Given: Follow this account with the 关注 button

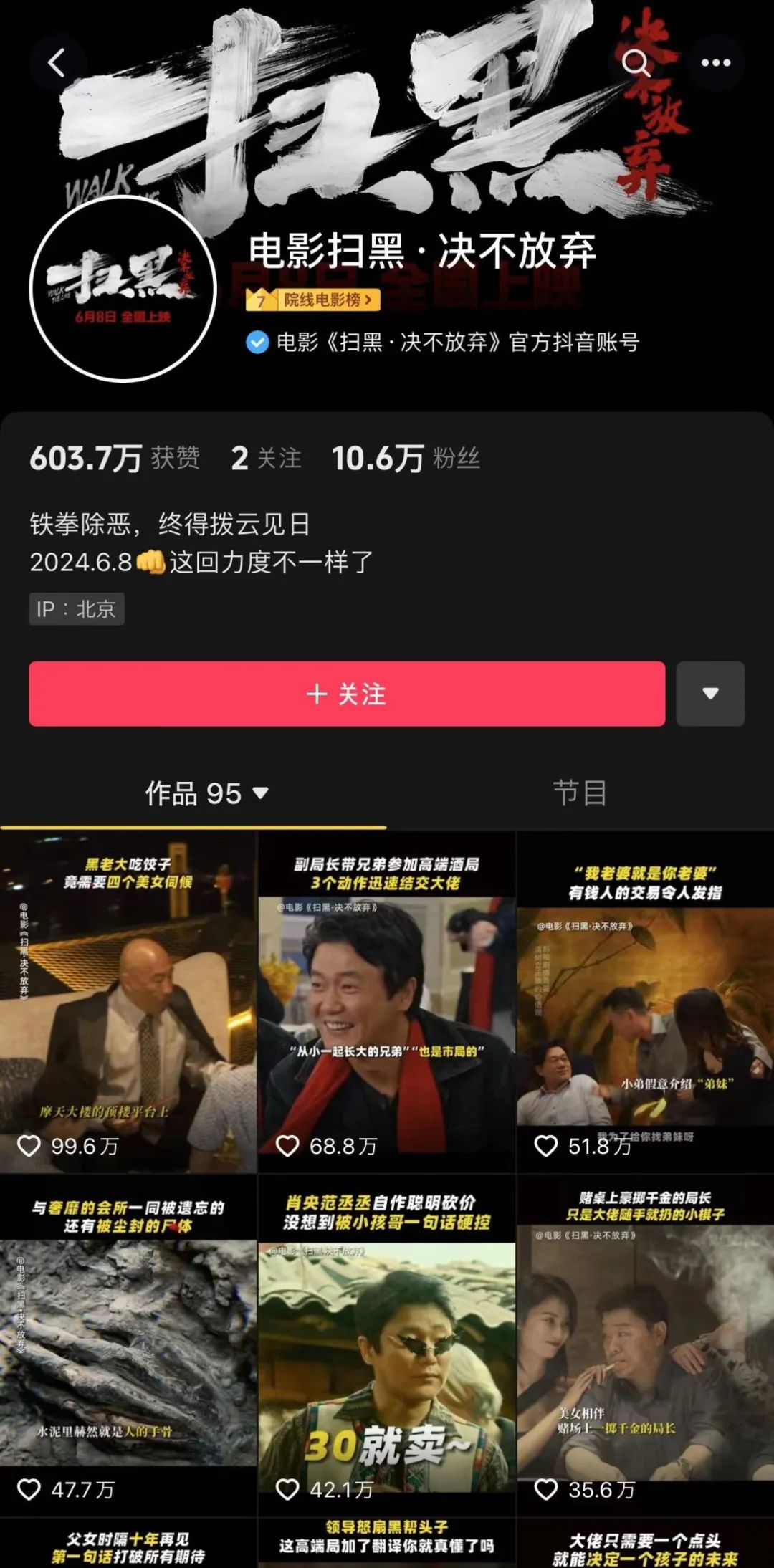Looking at the screenshot, I should click(347, 694).
